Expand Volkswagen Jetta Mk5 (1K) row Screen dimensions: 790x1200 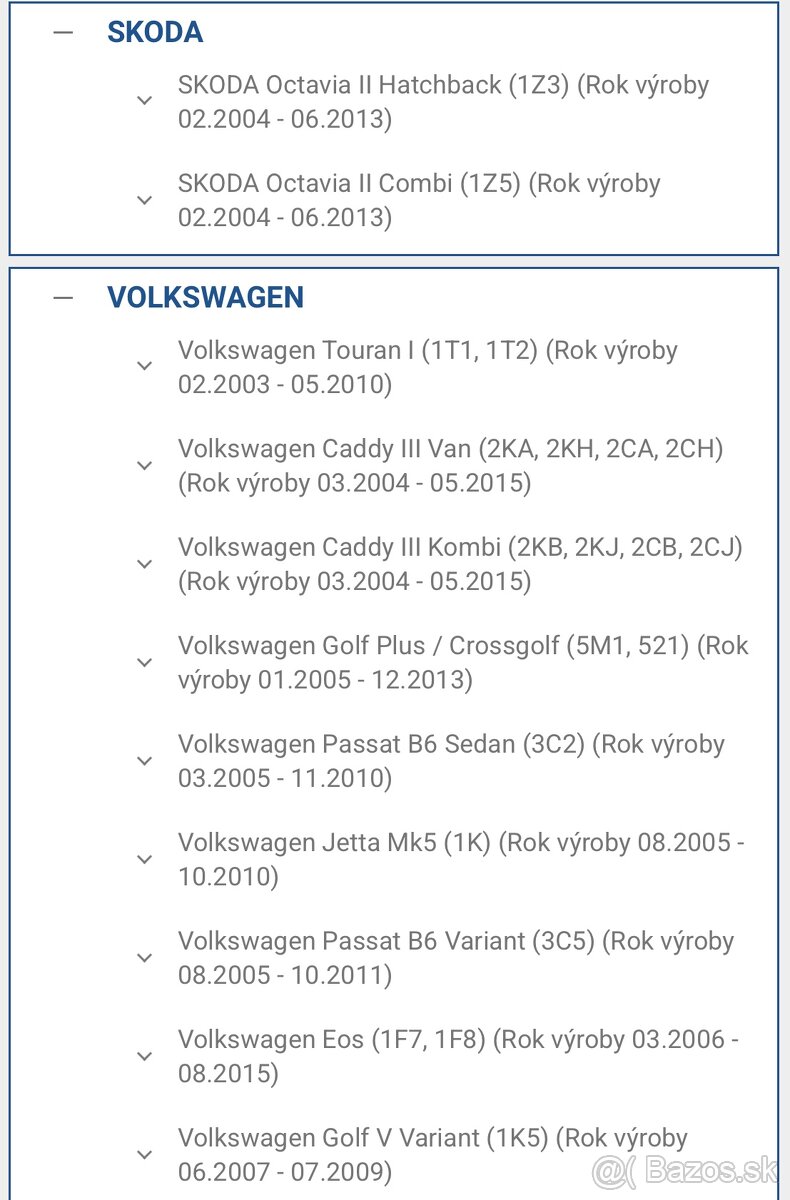coord(144,859)
